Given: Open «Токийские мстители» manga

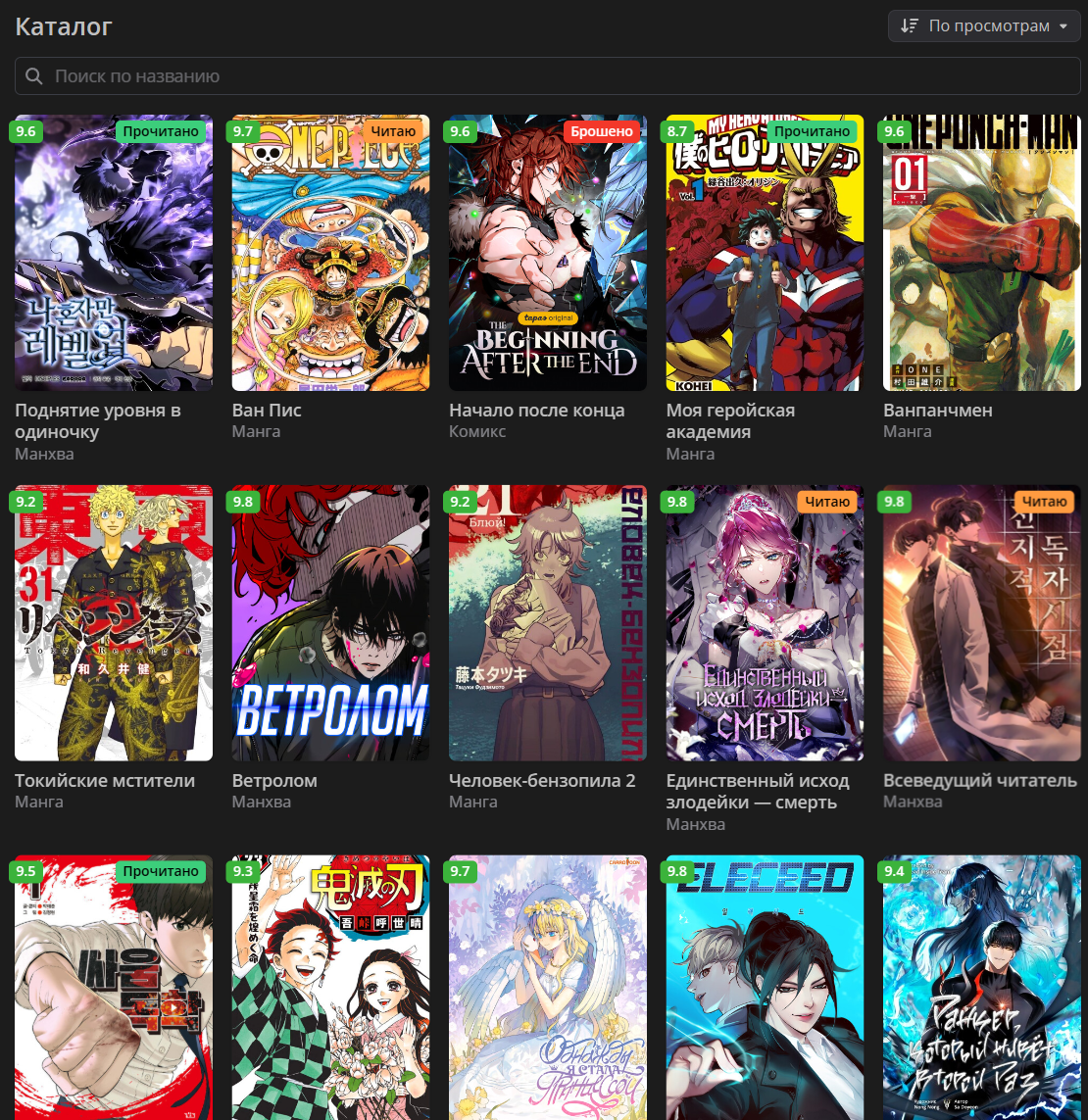Looking at the screenshot, I should tap(114, 623).
